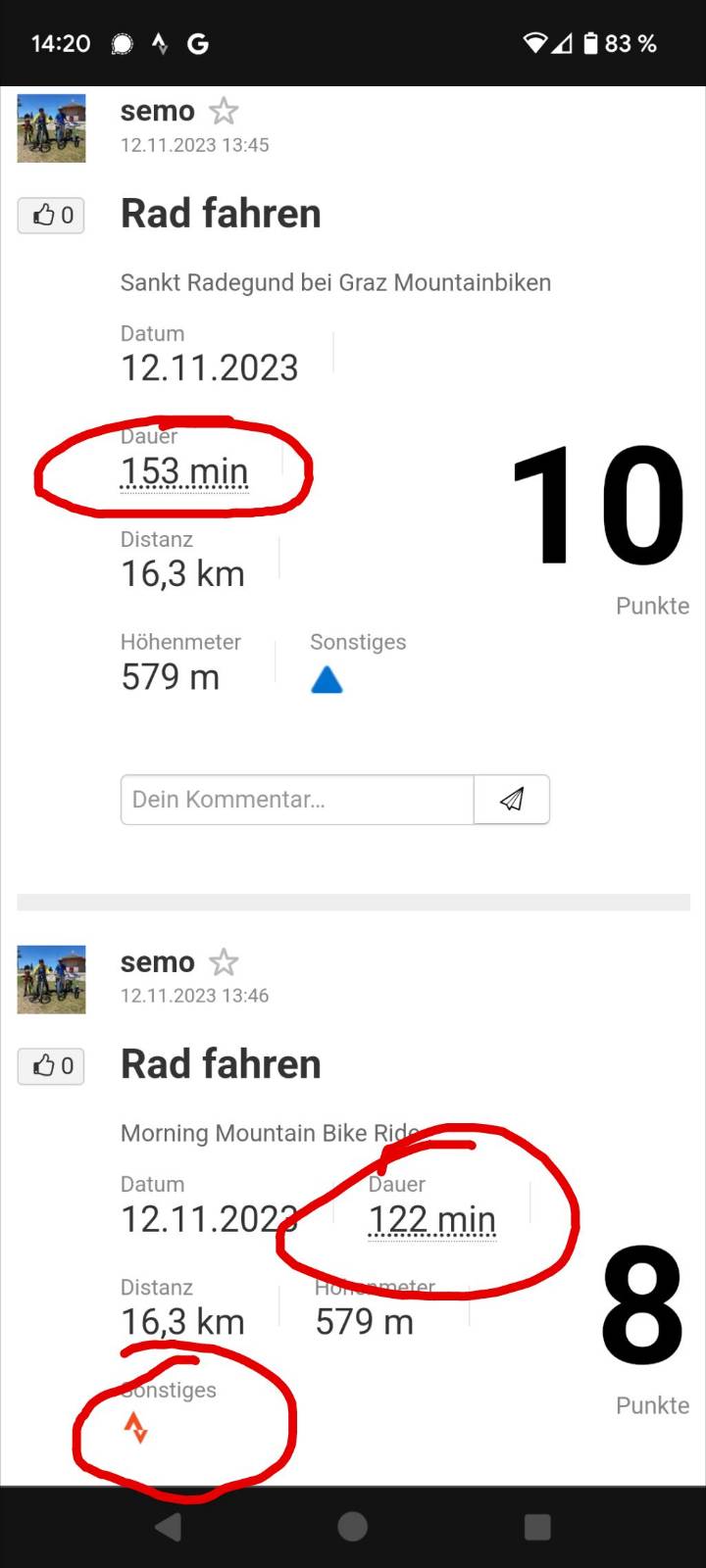Viewport: 706px width, 1568px height.
Task: Open semo's avatar in the 13:45 post
Action: (x=52, y=128)
